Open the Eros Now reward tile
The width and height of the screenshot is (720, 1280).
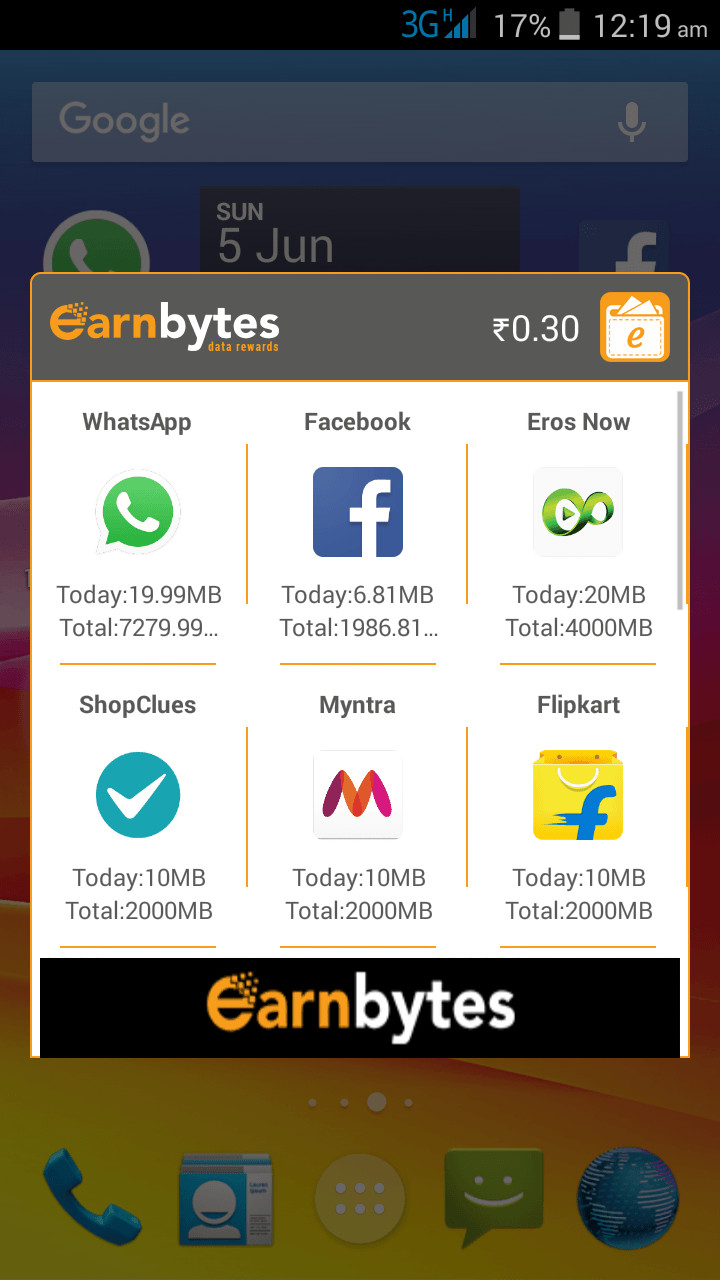coord(578,512)
